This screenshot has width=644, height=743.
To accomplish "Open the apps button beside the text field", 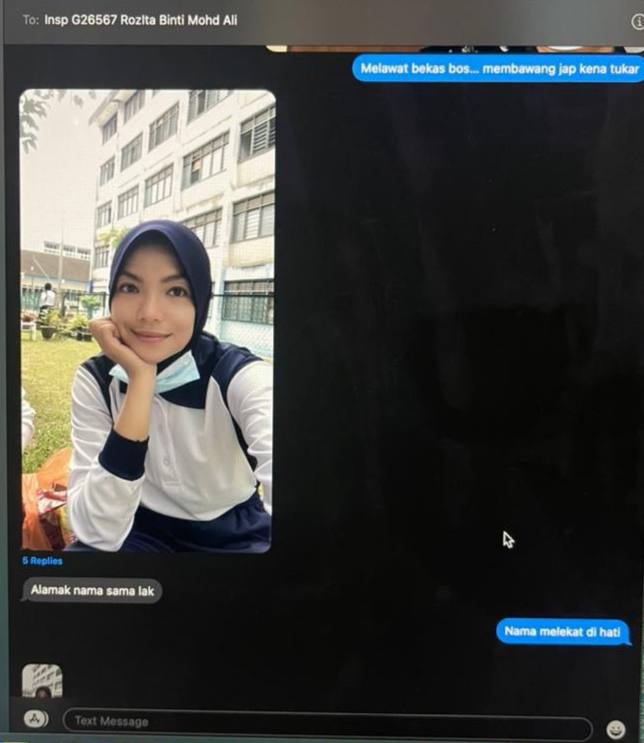I will point(35,719).
